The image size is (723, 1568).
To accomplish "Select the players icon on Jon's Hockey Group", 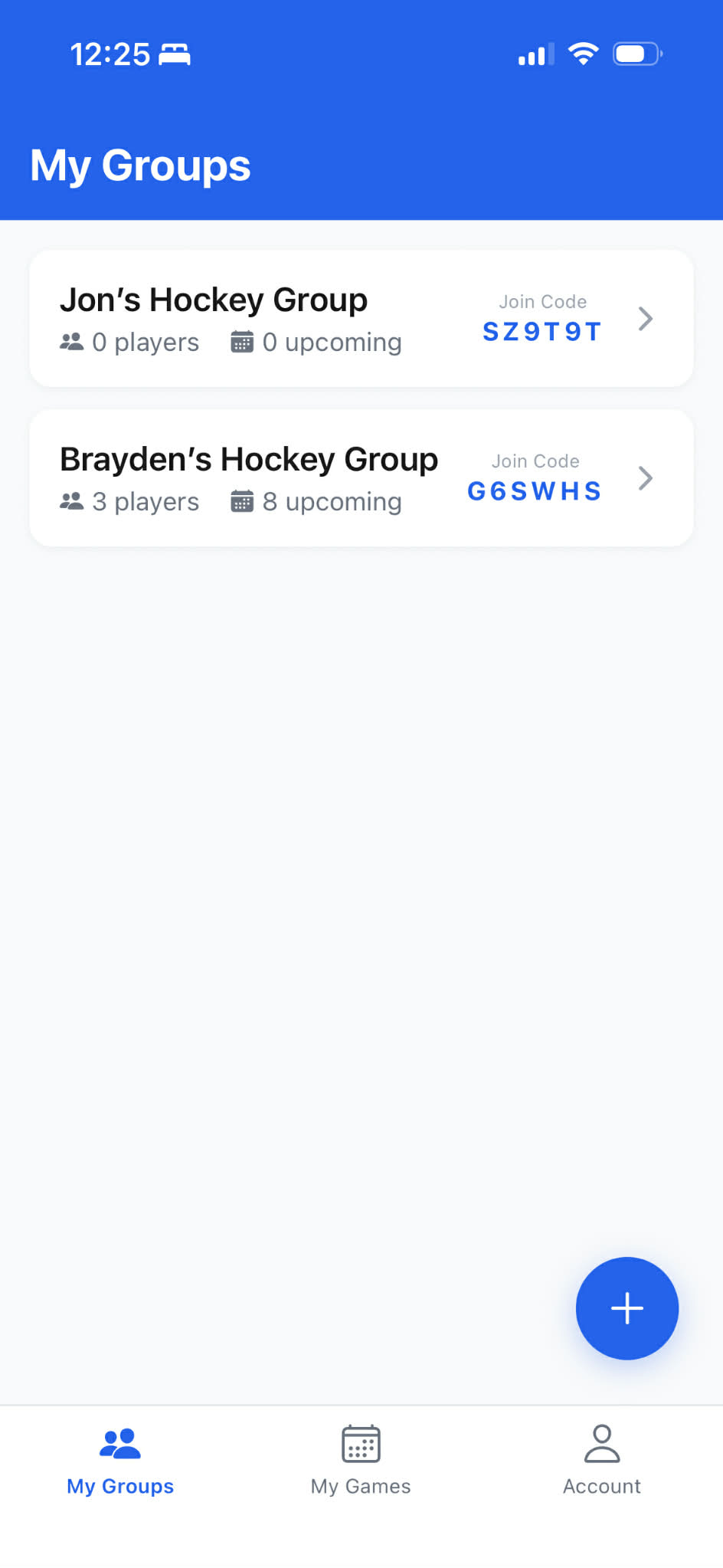I will 72,343.
